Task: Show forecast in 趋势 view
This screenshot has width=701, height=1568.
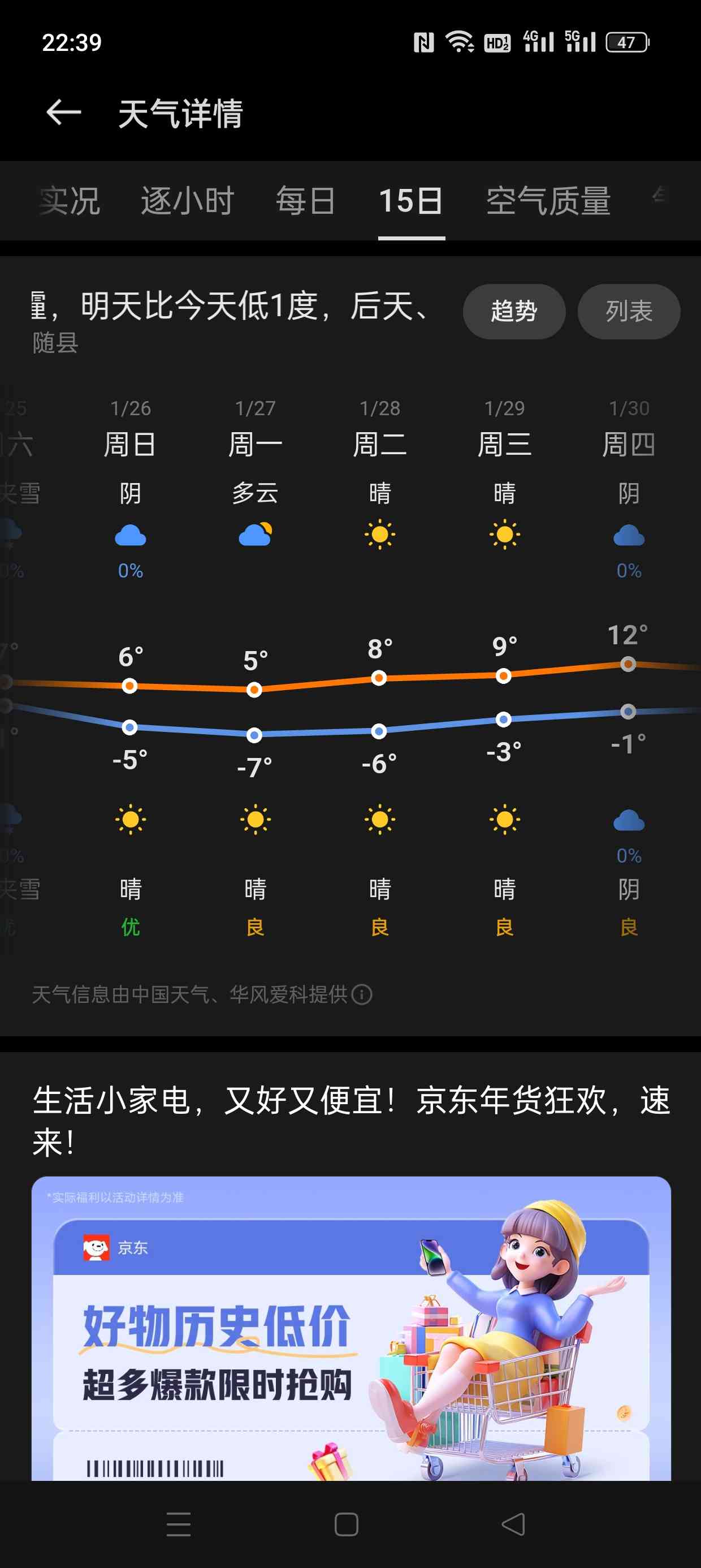Action: pyautogui.click(x=514, y=311)
